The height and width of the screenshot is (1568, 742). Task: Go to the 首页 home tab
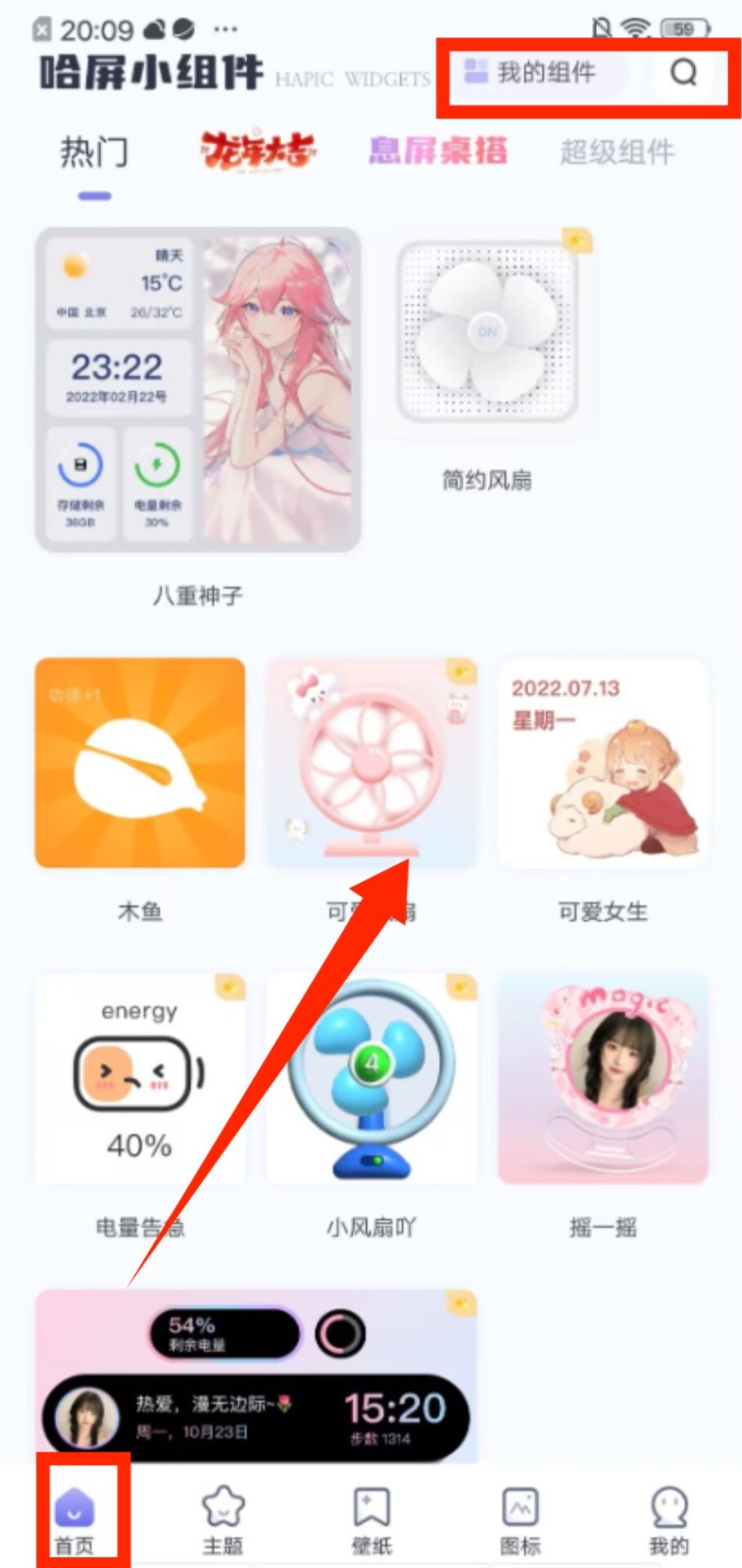(x=74, y=1517)
